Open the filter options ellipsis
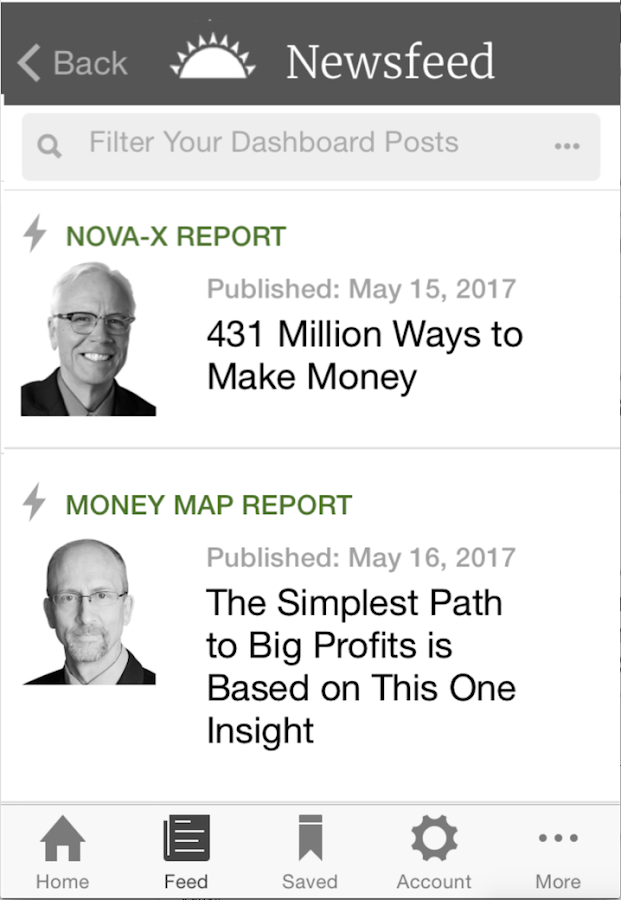The image size is (621, 900). coord(566,146)
